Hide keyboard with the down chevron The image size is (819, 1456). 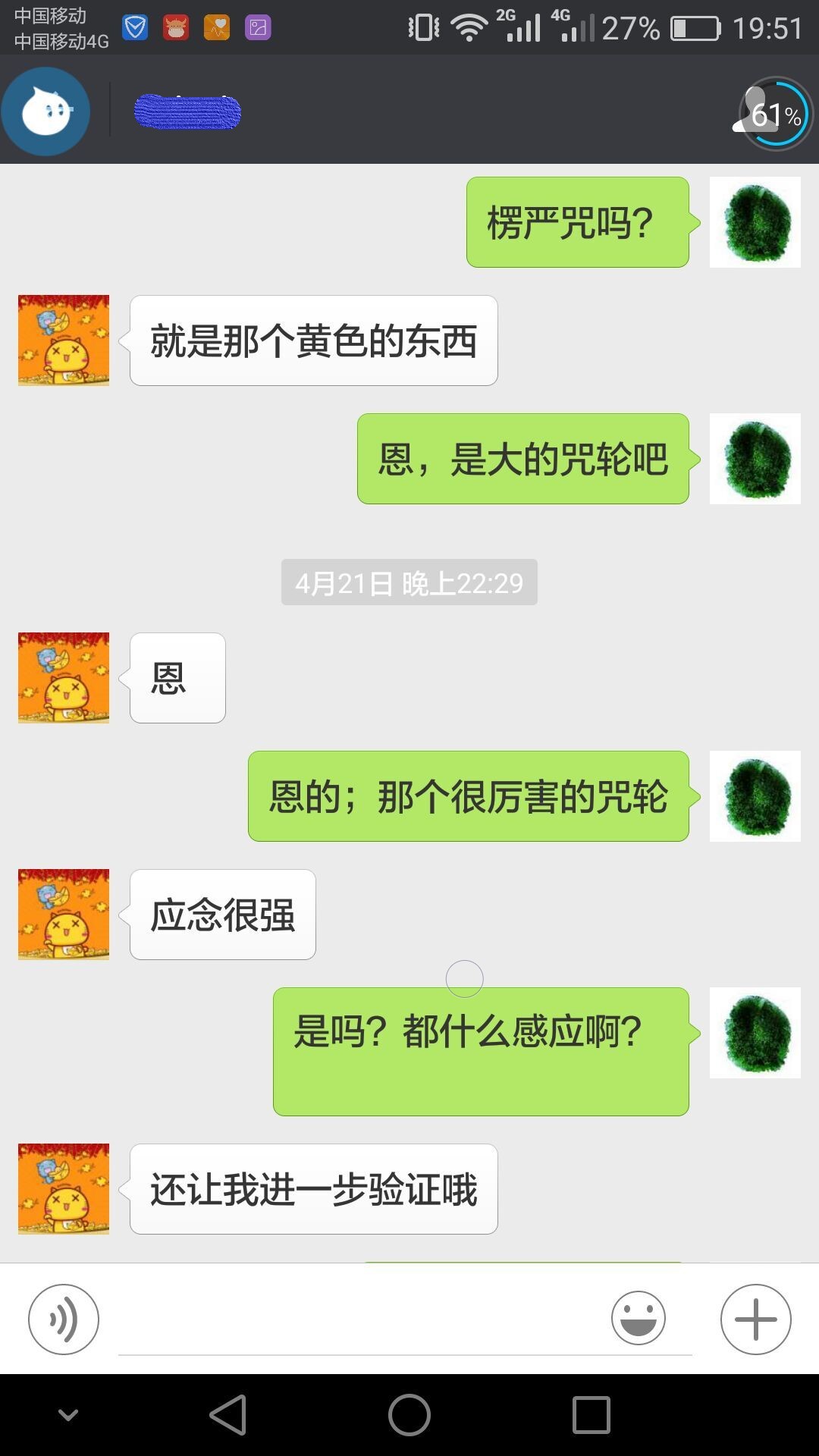[68, 1415]
